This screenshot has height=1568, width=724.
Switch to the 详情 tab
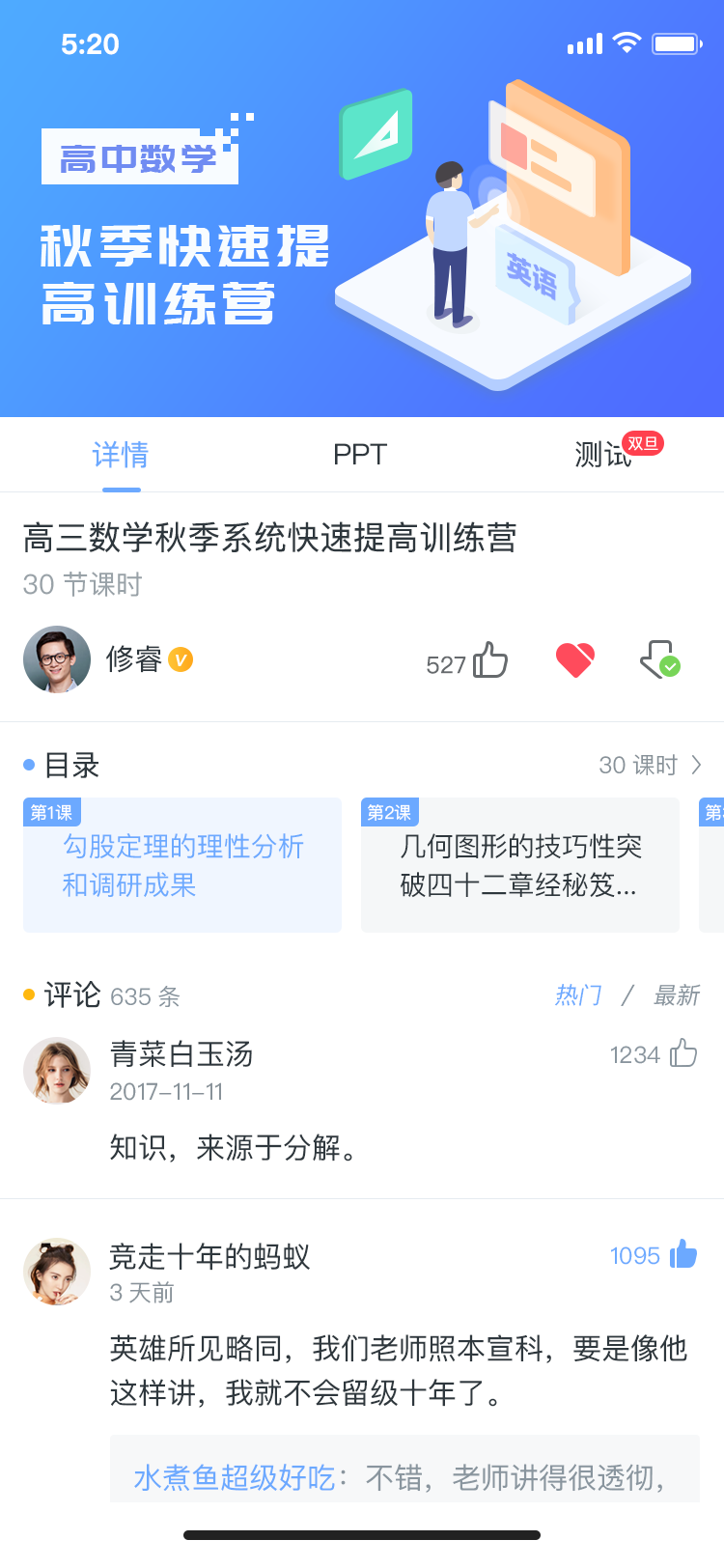click(121, 454)
